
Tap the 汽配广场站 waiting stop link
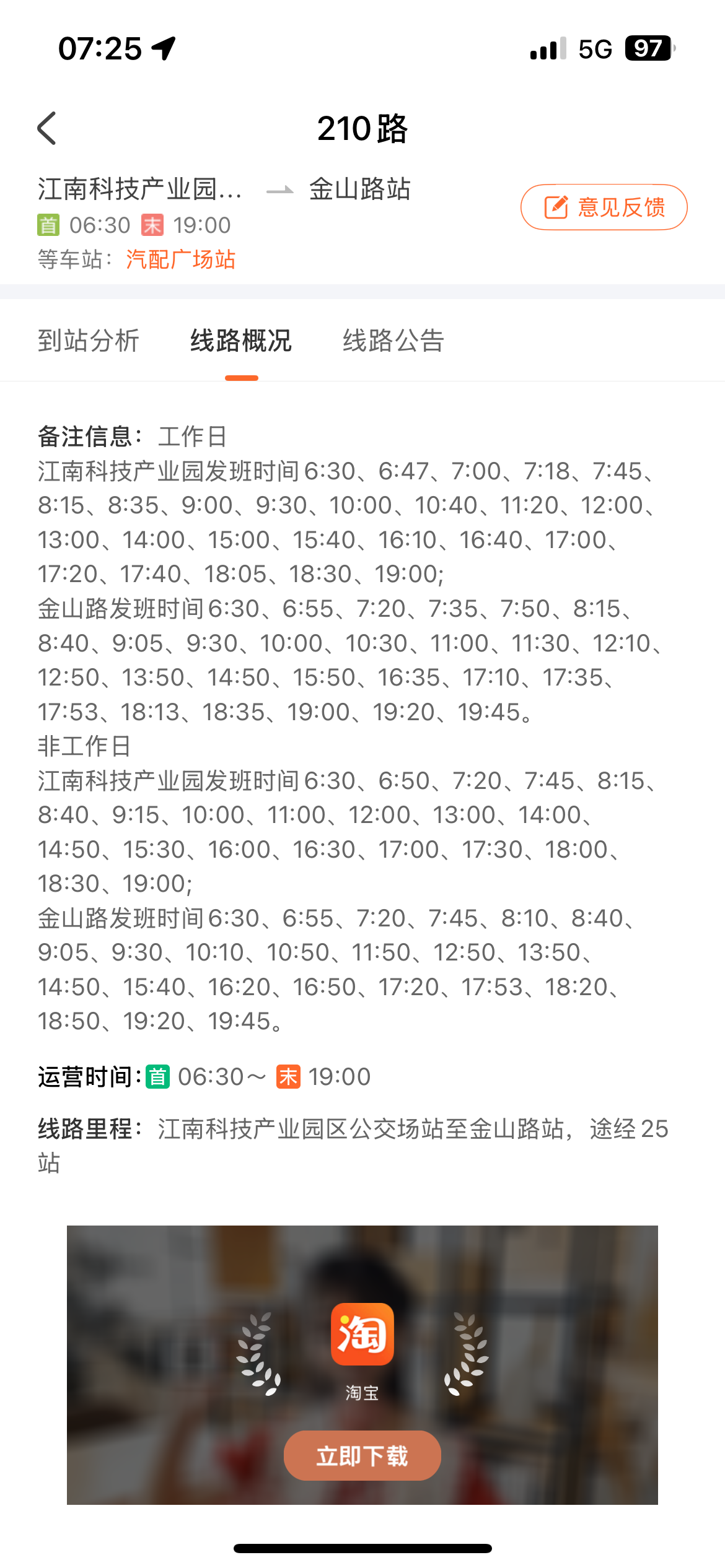180,259
